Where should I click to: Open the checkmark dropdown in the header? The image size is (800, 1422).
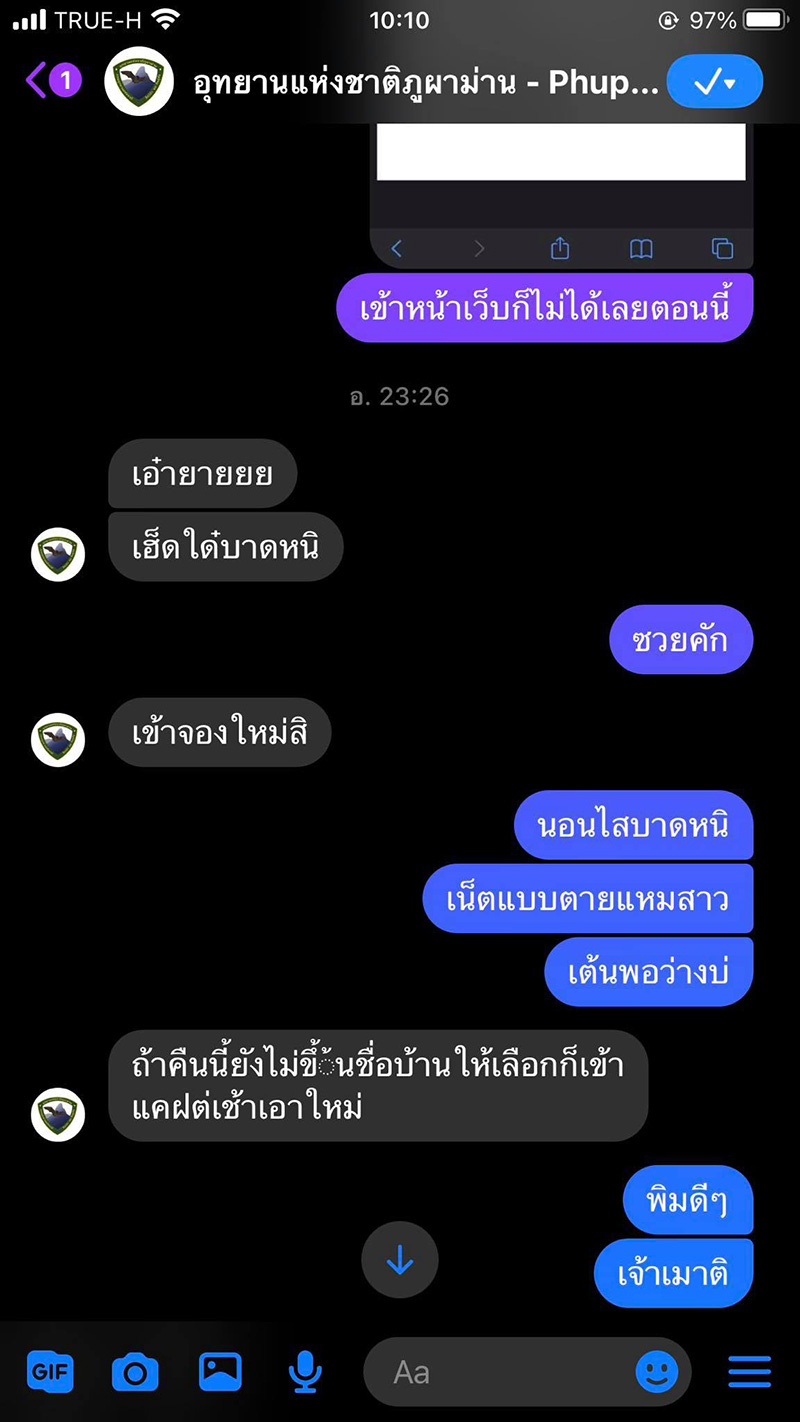714,82
